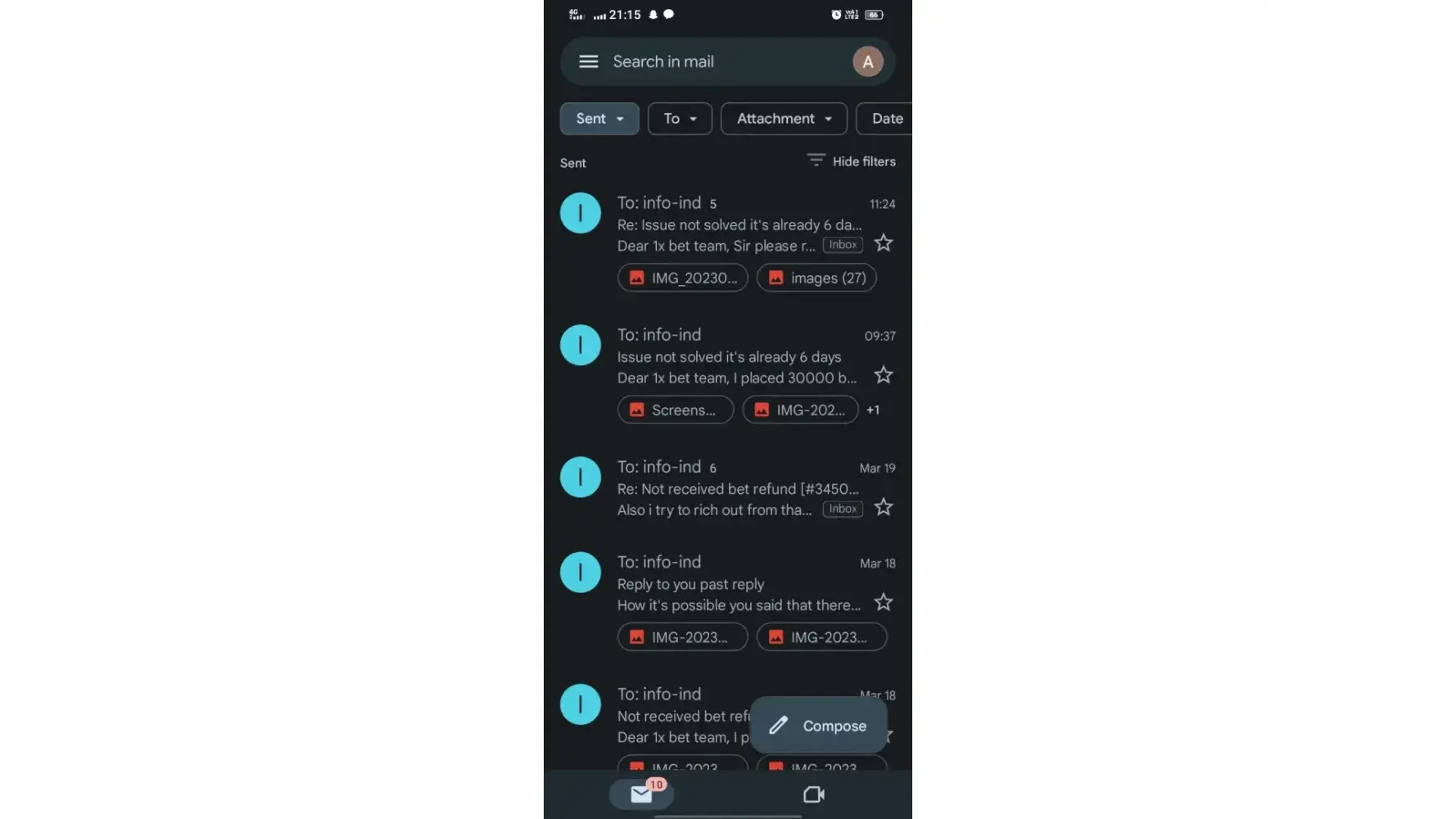Open the IMG_20230 attachment chip
The image size is (1456, 819).
682,278
